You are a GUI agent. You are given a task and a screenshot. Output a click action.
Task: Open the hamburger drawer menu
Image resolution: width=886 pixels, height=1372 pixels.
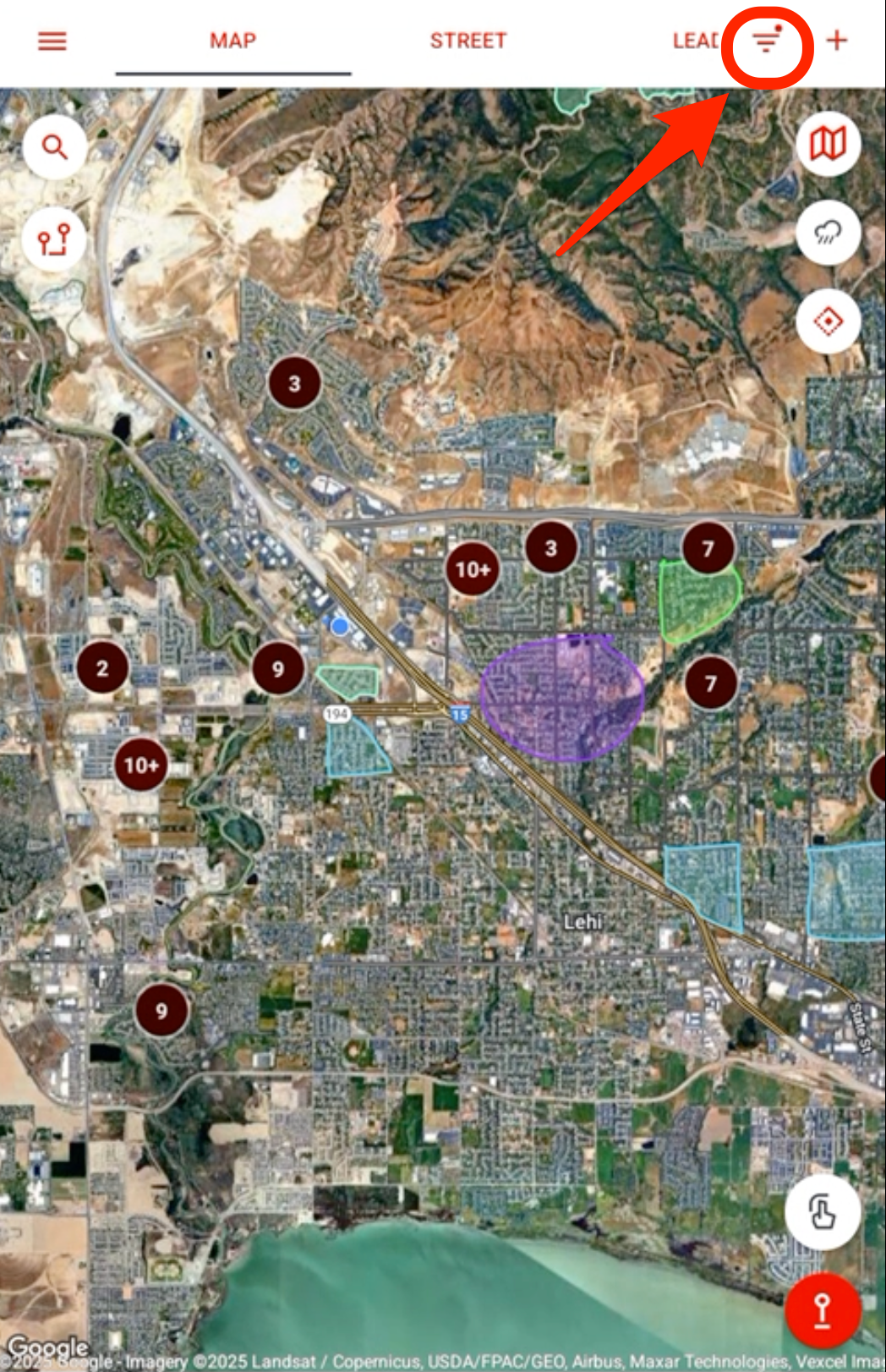click(x=52, y=41)
